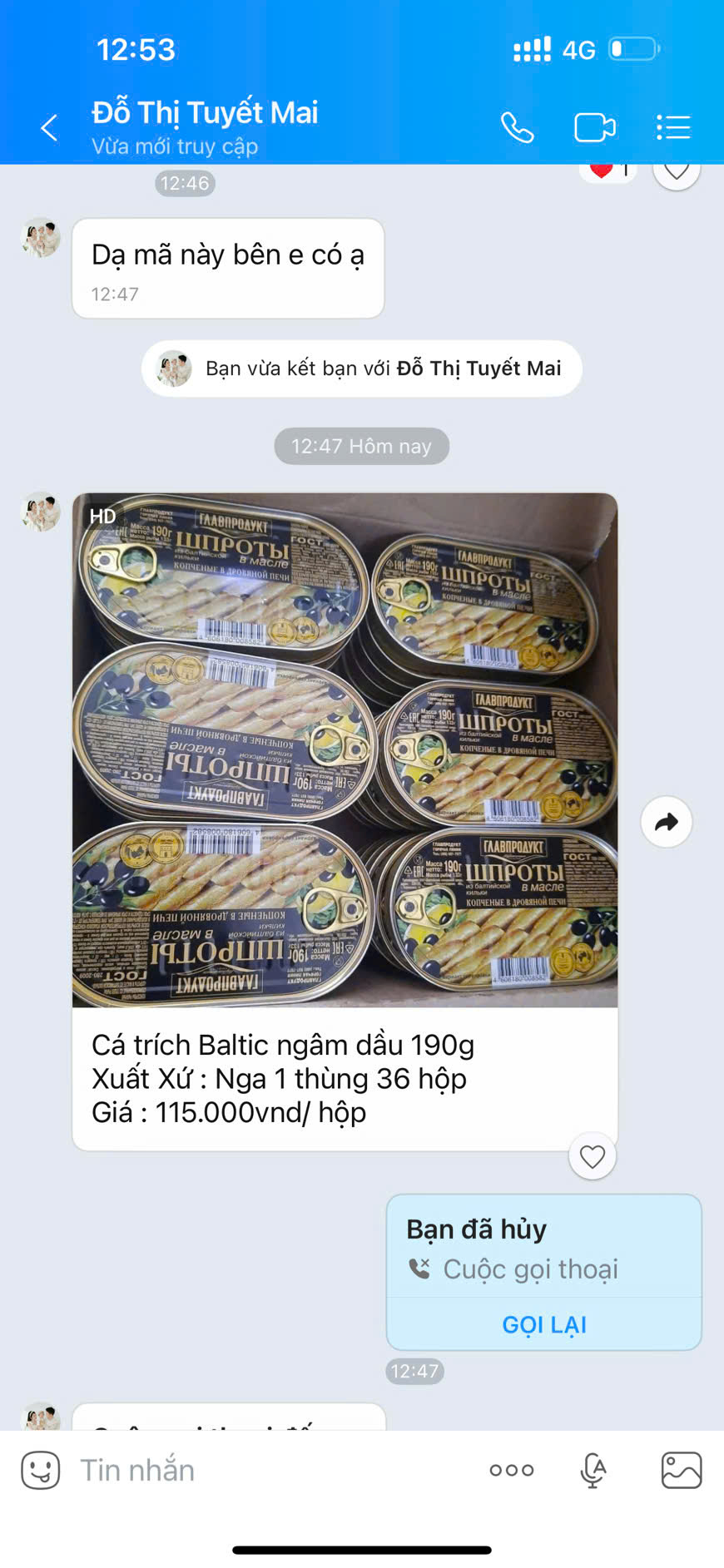Viewport: 724px width, 1568px height.
Task: Toggle the heart reaction on the product photo
Action: click(x=592, y=1156)
